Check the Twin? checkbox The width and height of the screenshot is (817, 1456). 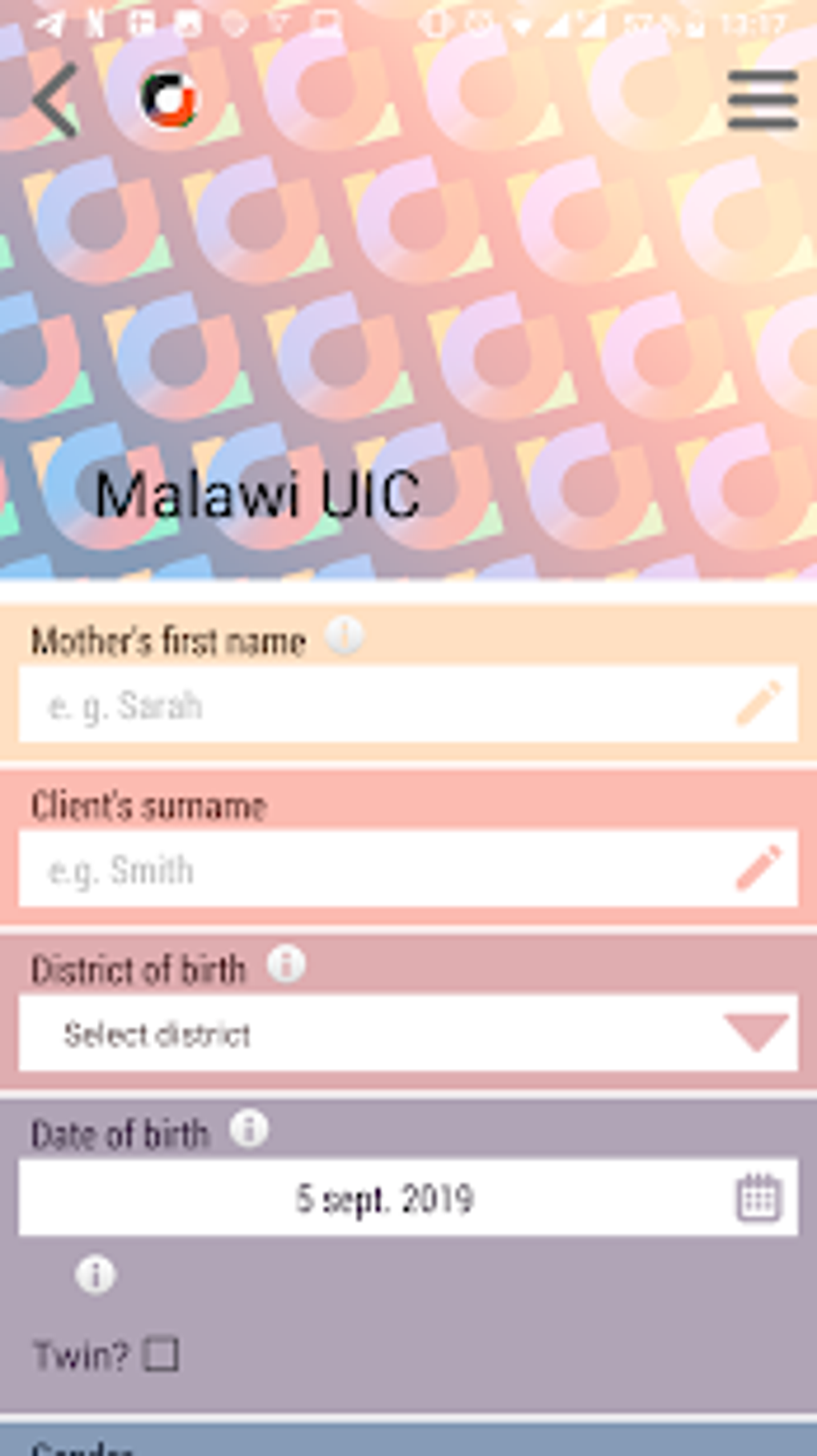tap(161, 1354)
